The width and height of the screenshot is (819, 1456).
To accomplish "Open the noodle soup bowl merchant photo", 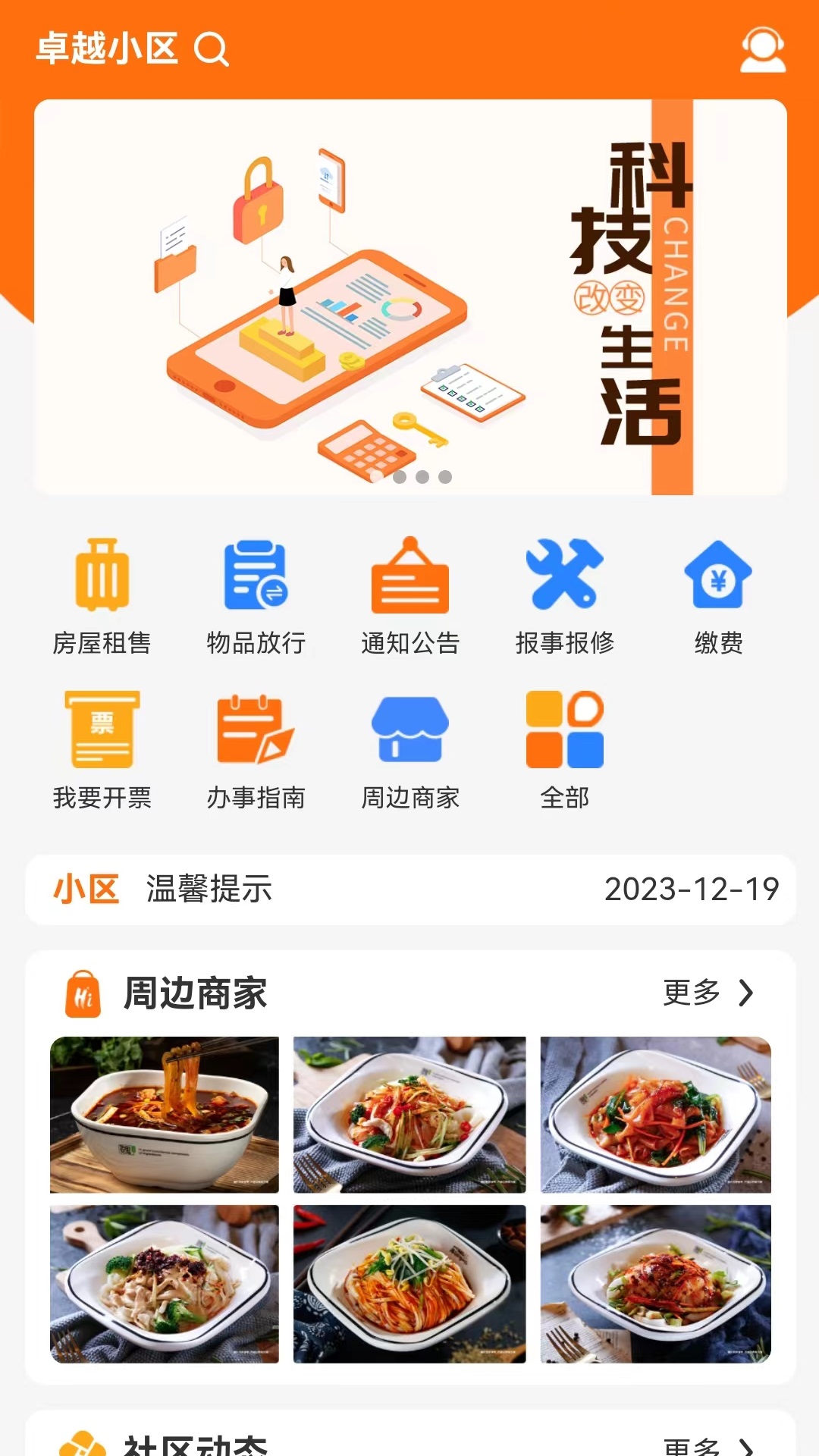I will pos(165,1114).
